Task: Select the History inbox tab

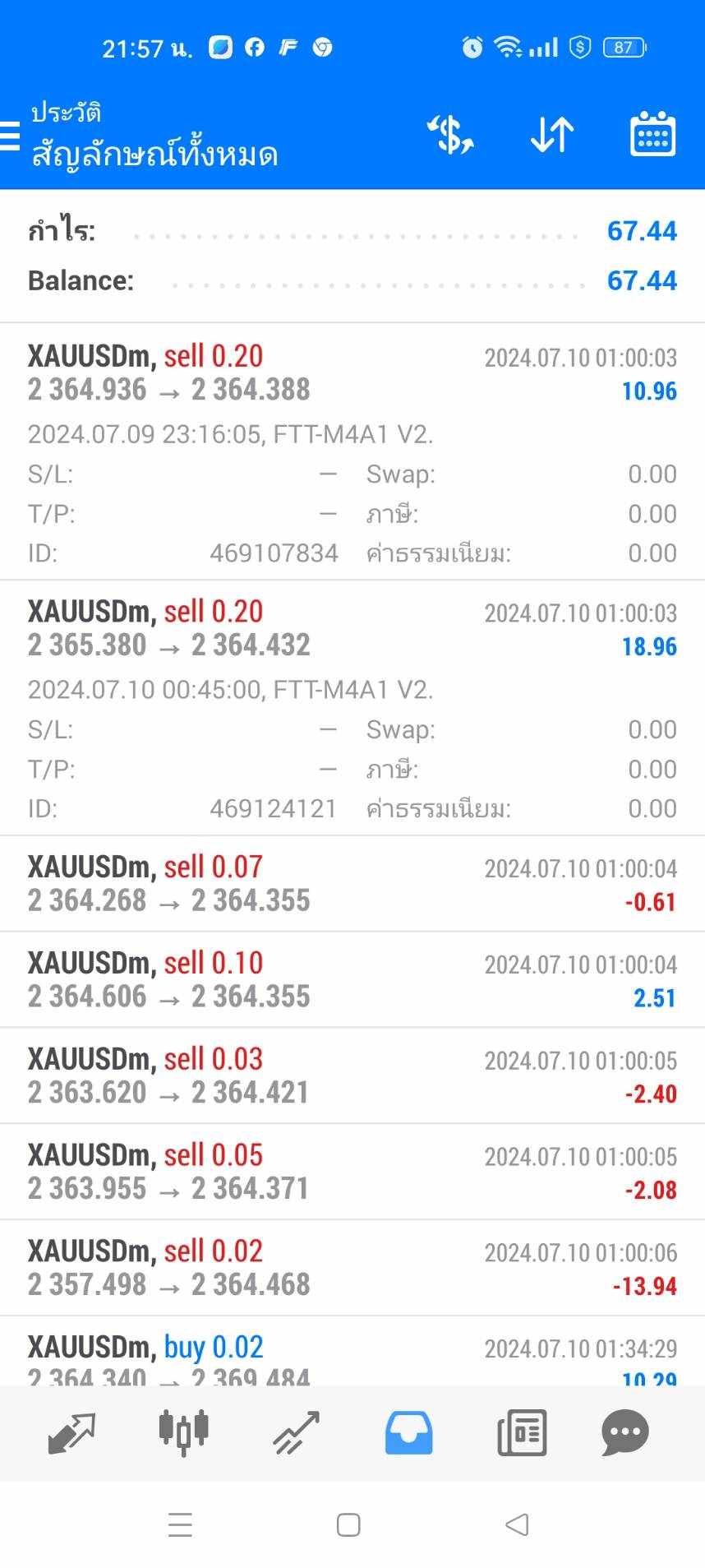Action: pyautogui.click(x=408, y=1433)
